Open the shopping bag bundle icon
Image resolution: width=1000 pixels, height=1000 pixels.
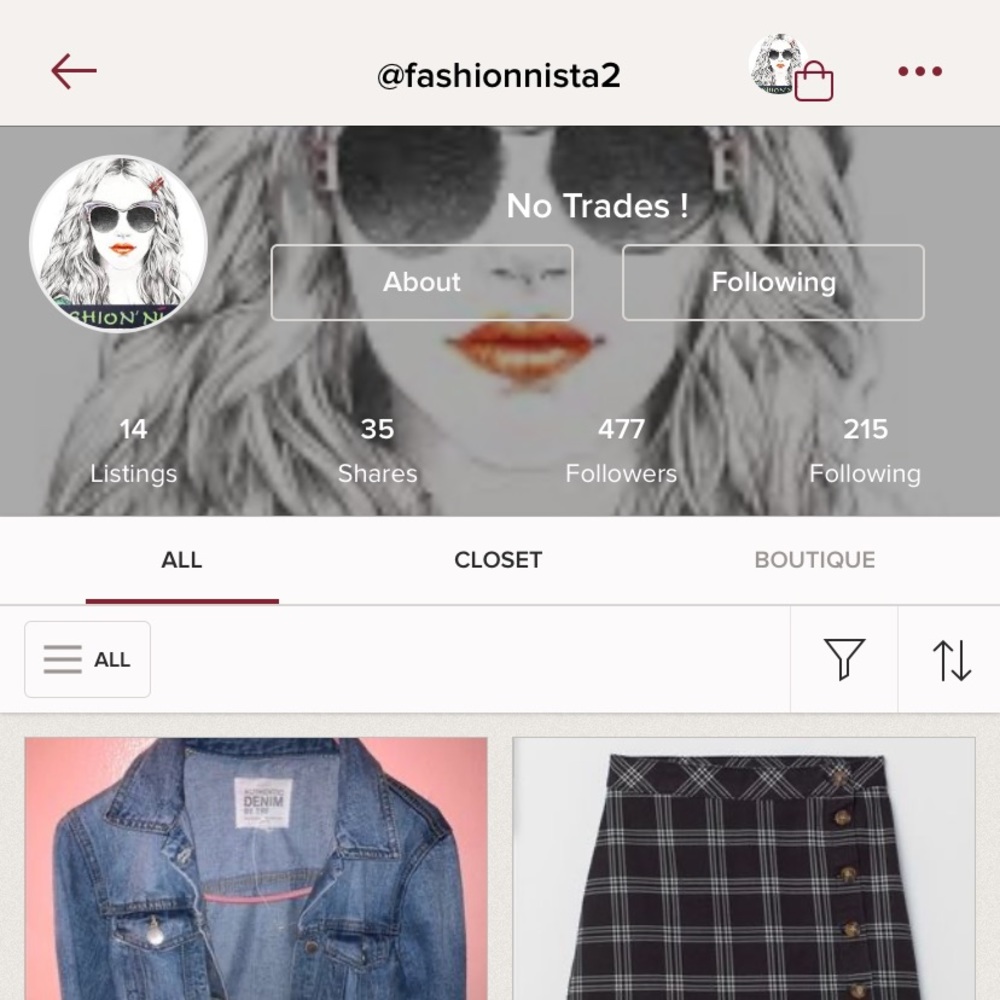pyautogui.click(x=792, y=69)
